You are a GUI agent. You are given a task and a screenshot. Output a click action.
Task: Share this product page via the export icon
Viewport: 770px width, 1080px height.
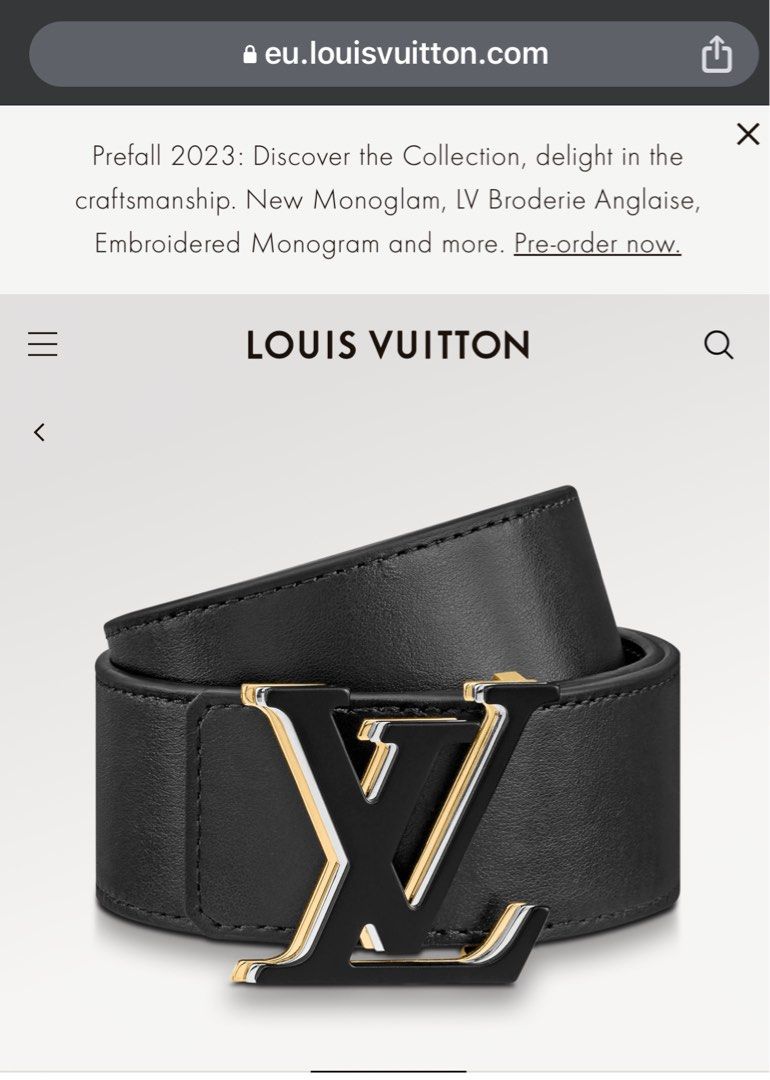(x=716, y=54)
